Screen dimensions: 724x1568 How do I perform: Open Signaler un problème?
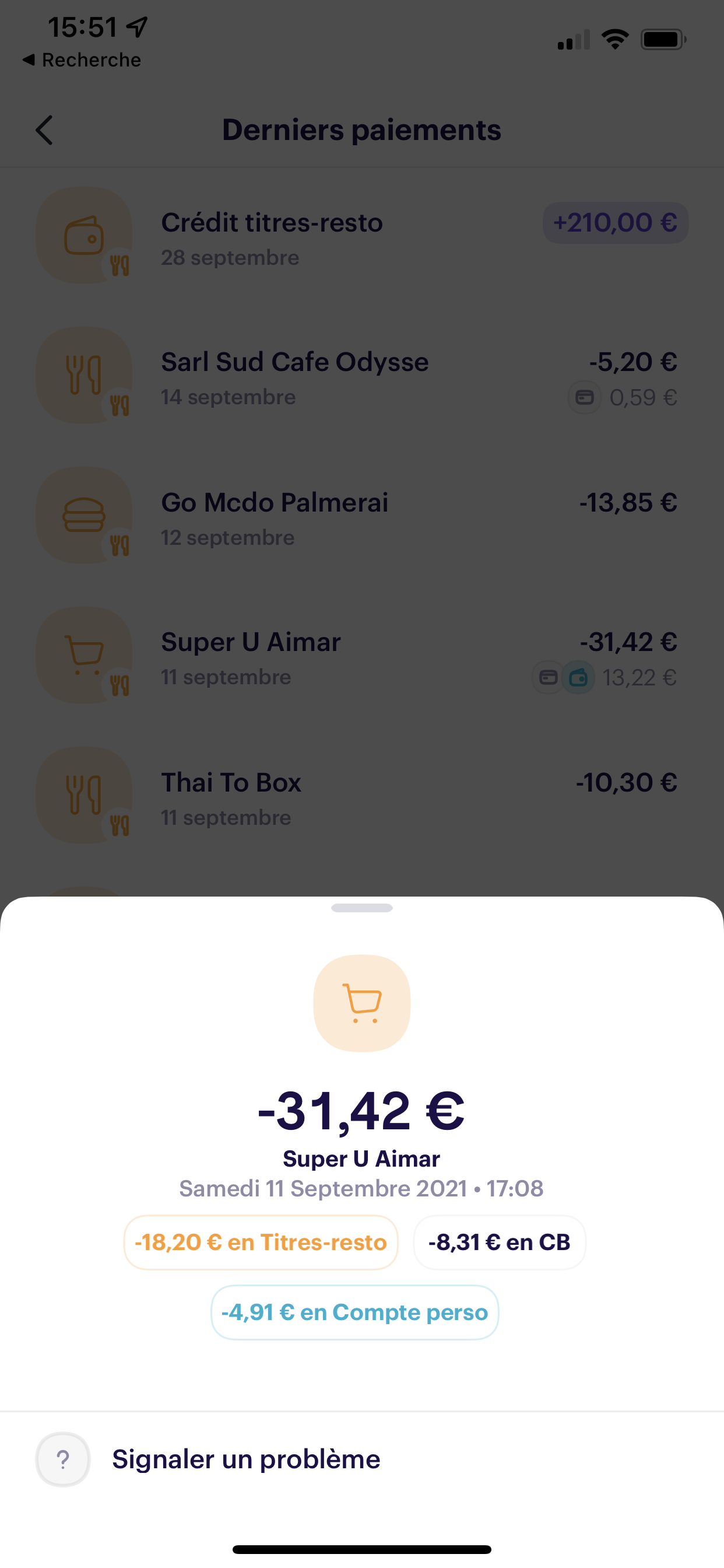pos(361,1459)
